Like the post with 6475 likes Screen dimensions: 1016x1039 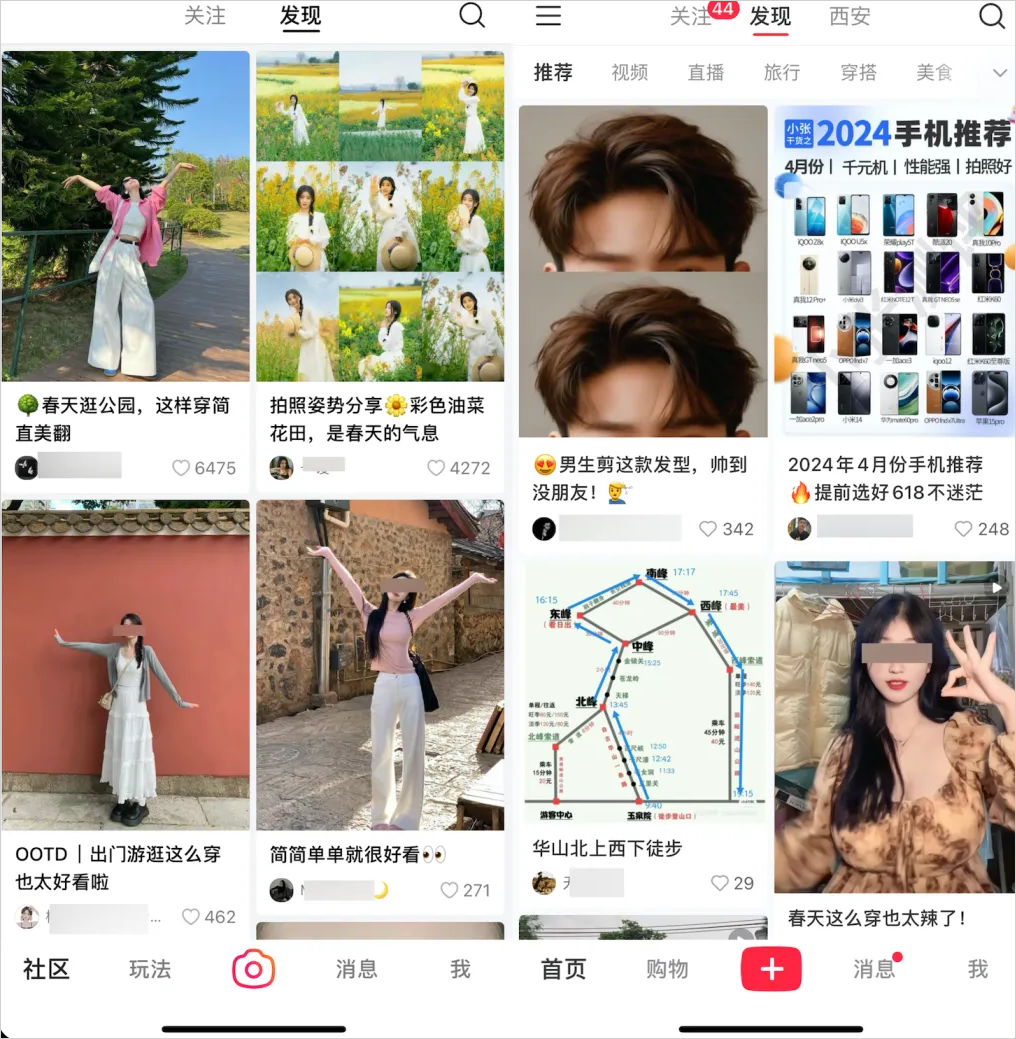(181, 468)
